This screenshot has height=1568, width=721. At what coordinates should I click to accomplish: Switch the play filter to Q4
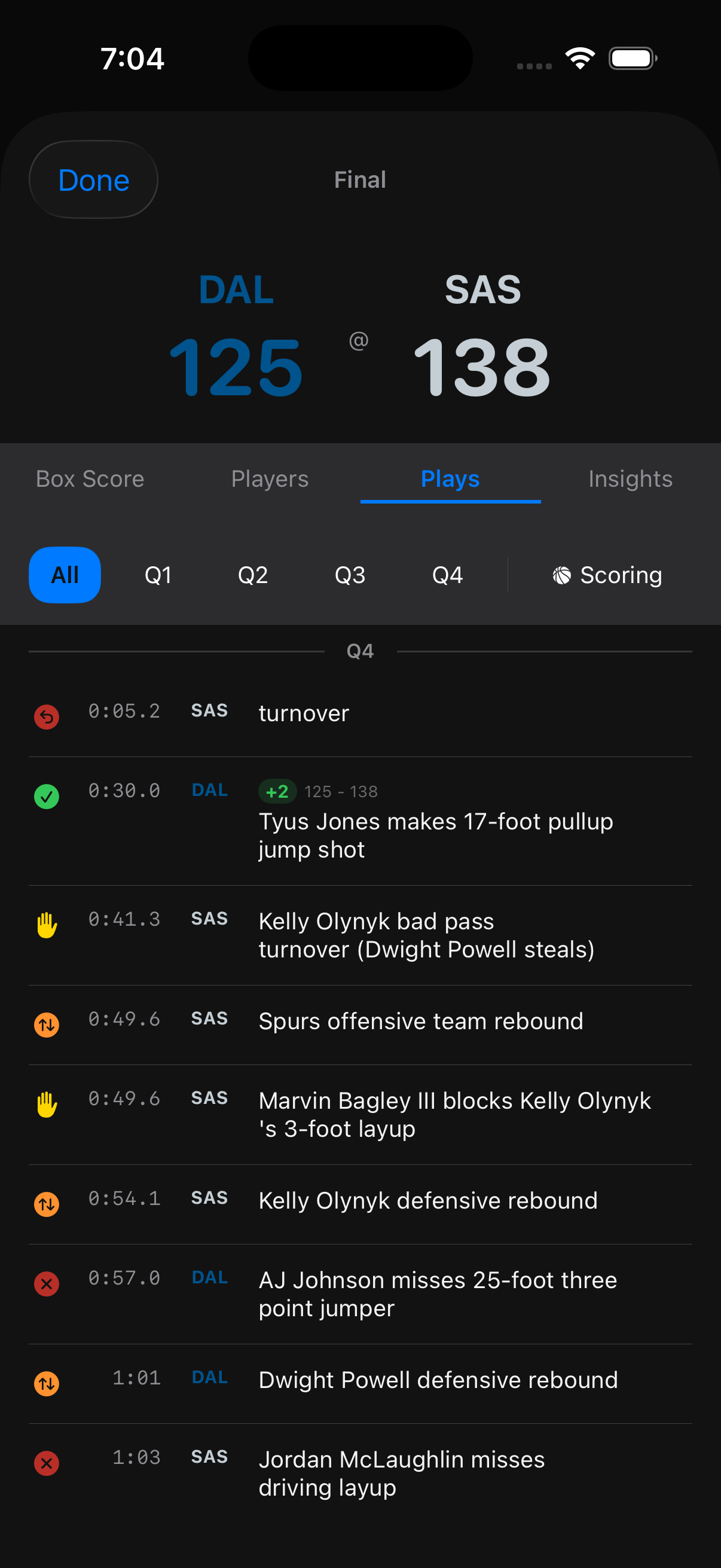(x=447, y=575)
